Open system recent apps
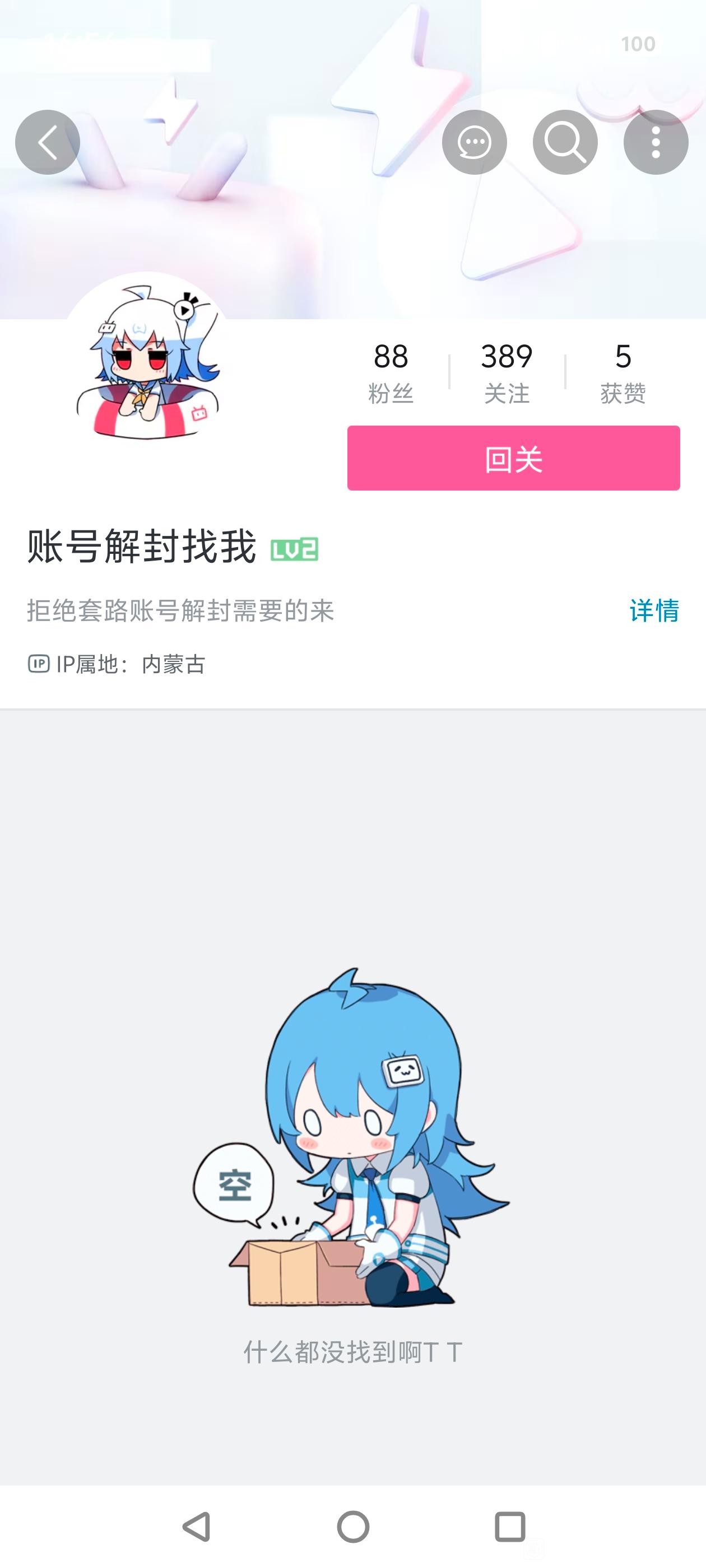Image resolution: width=706 pixels, height=1568 pixels. tap(510, 1527)
